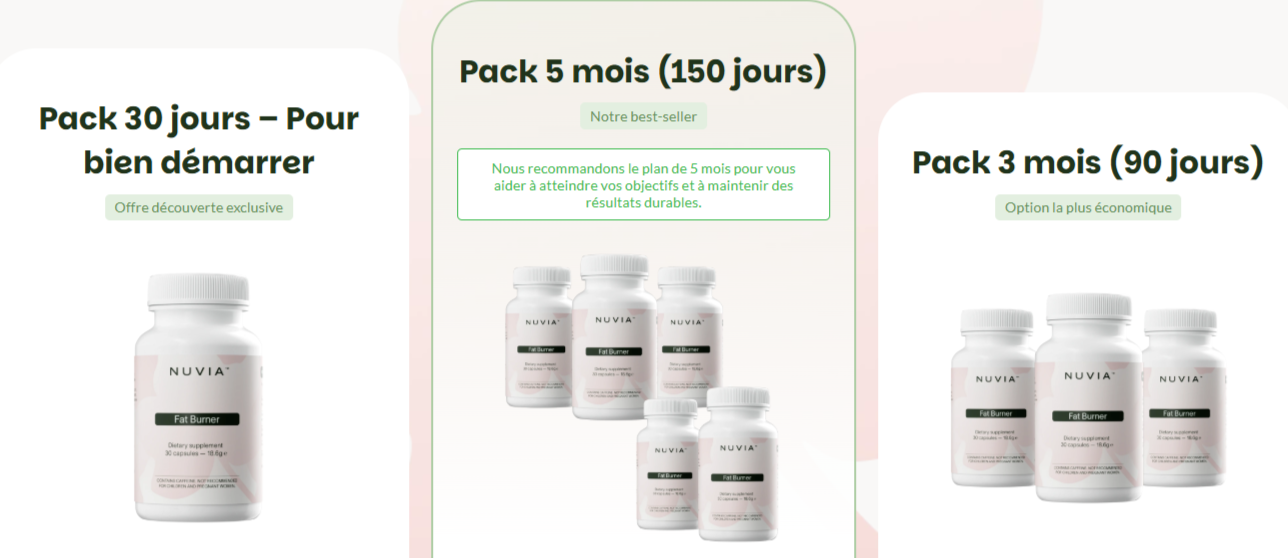1288x558 pixels.
Task: Select the Pack 30 jours card
Action: [198, 300]
